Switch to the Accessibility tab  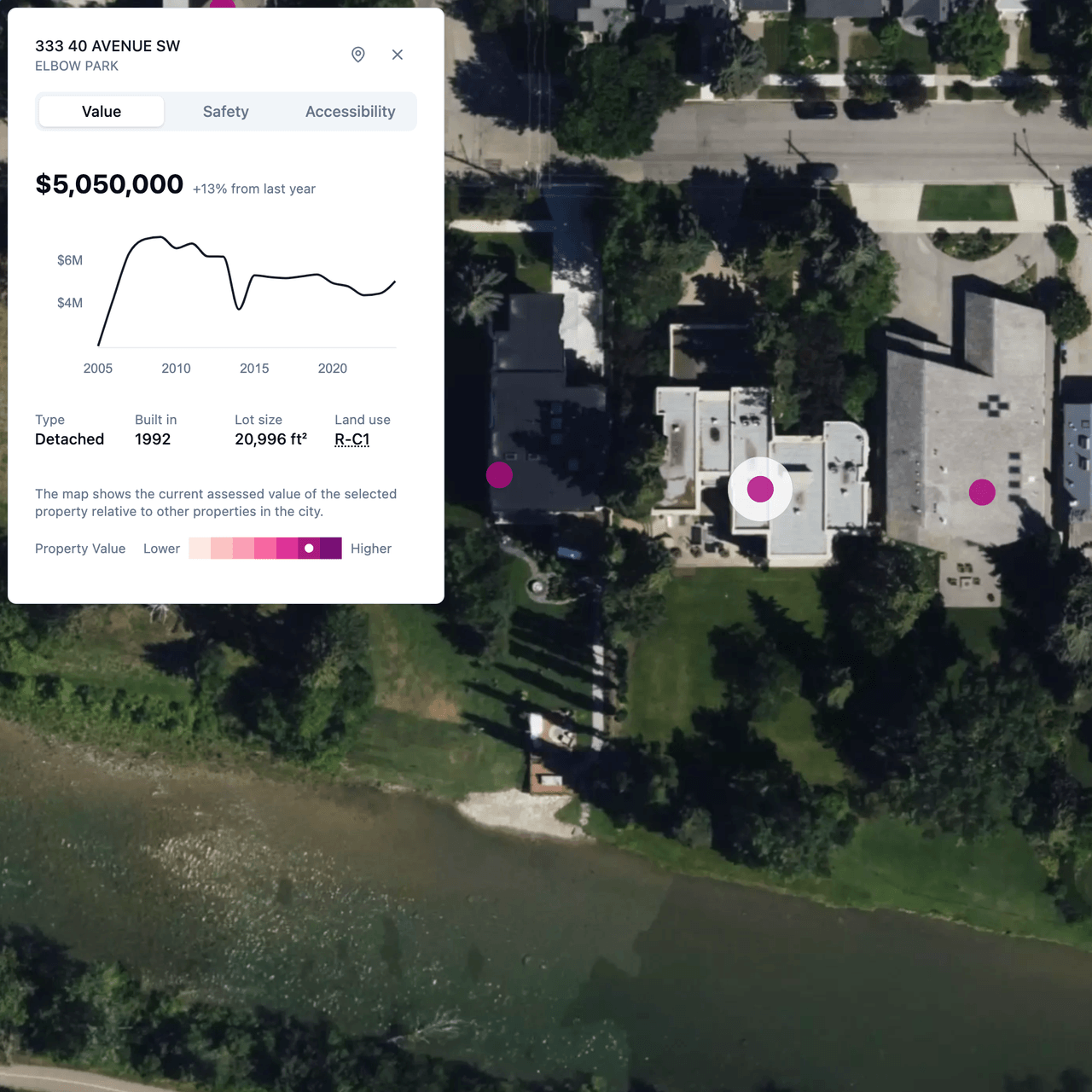(350, 112)
